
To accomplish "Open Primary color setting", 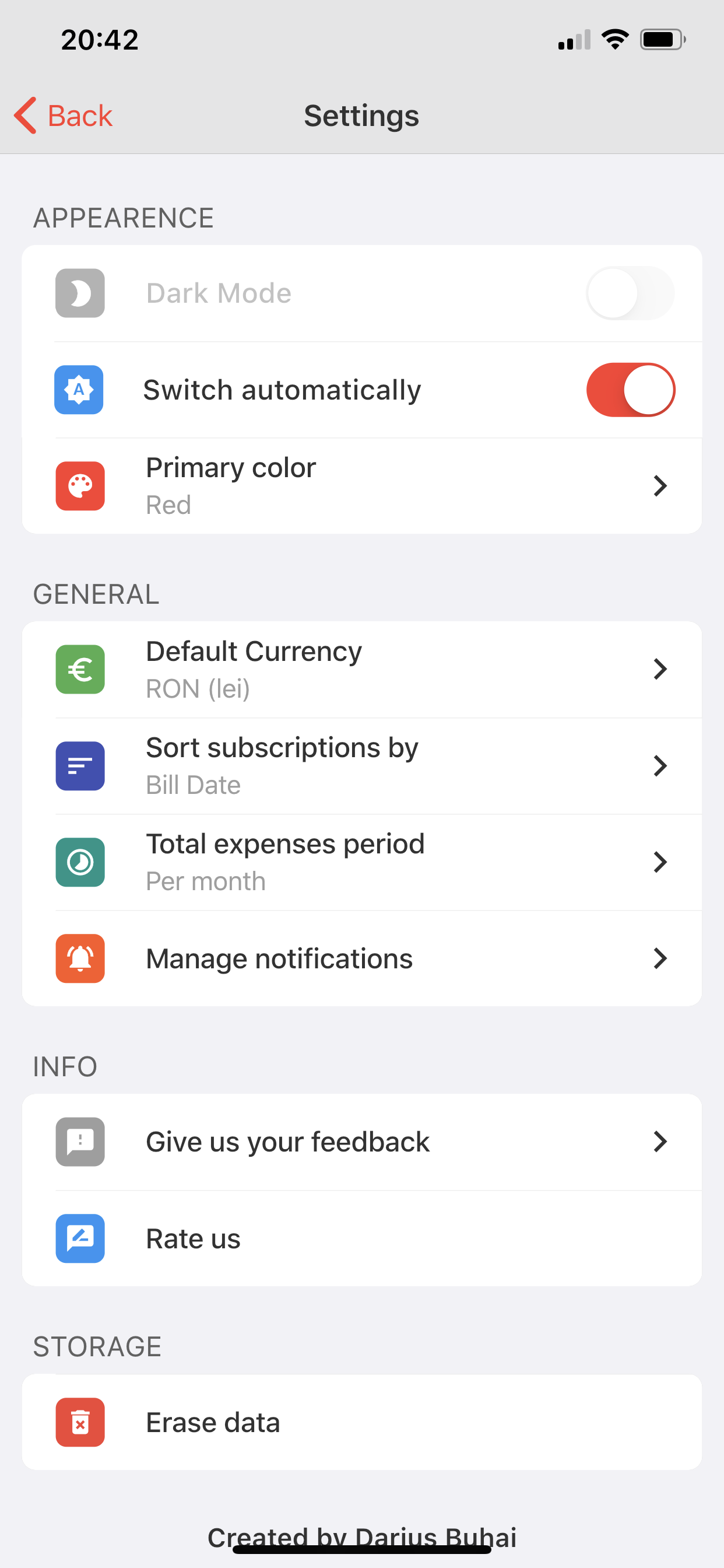I will click(x=362, y=486).
